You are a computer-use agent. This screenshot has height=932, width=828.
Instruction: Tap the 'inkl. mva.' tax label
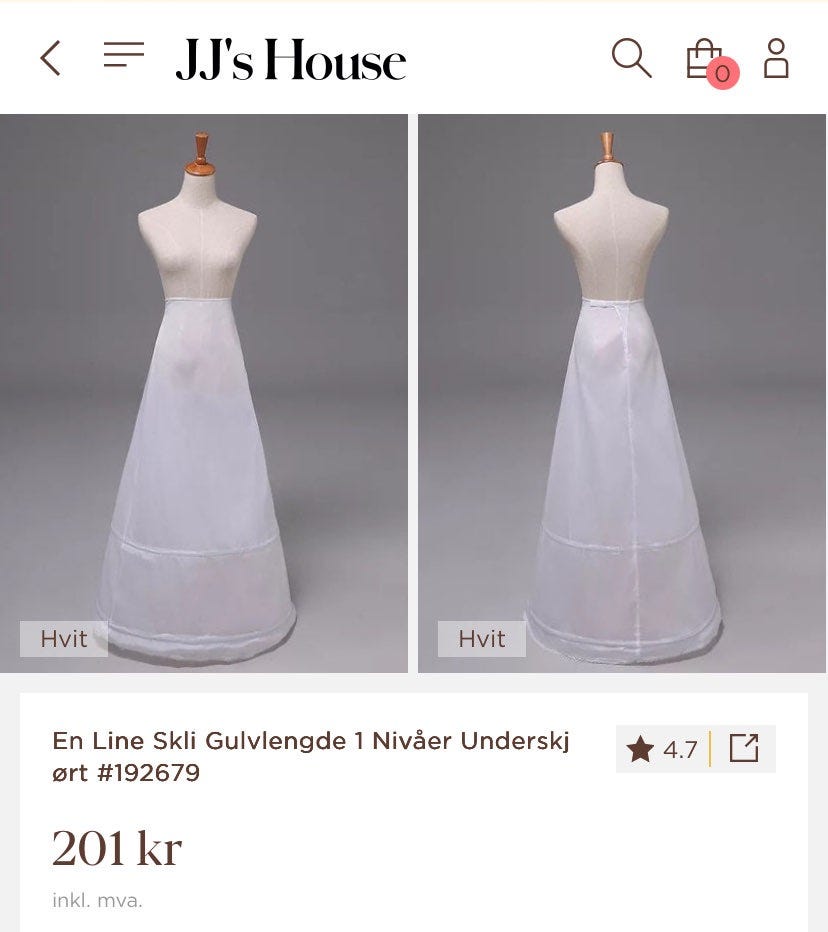click(98, 899)
